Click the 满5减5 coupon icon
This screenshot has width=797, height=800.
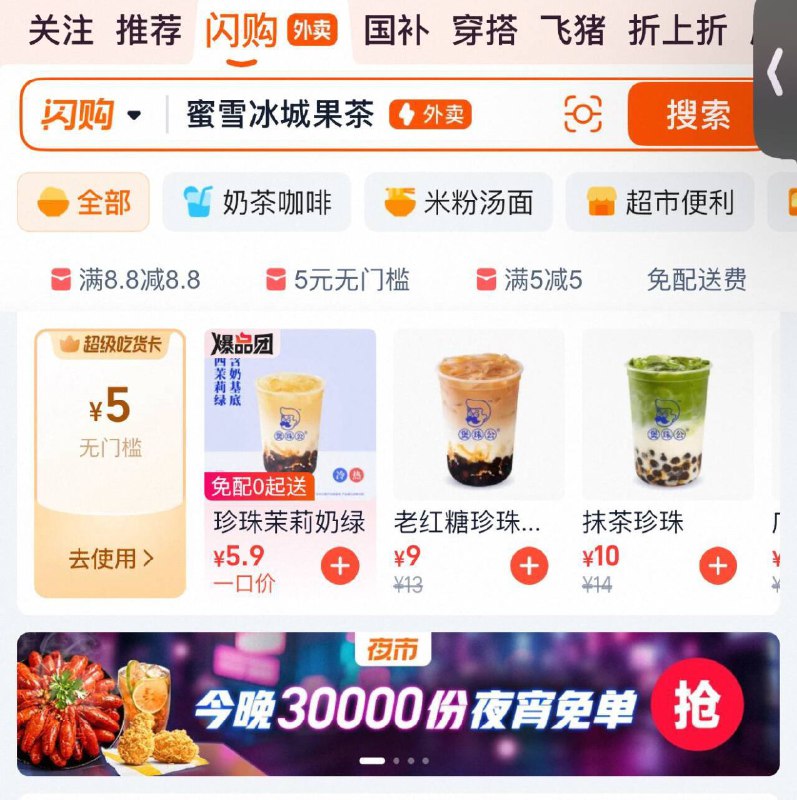pyautogui.click(x=486, y=281)
